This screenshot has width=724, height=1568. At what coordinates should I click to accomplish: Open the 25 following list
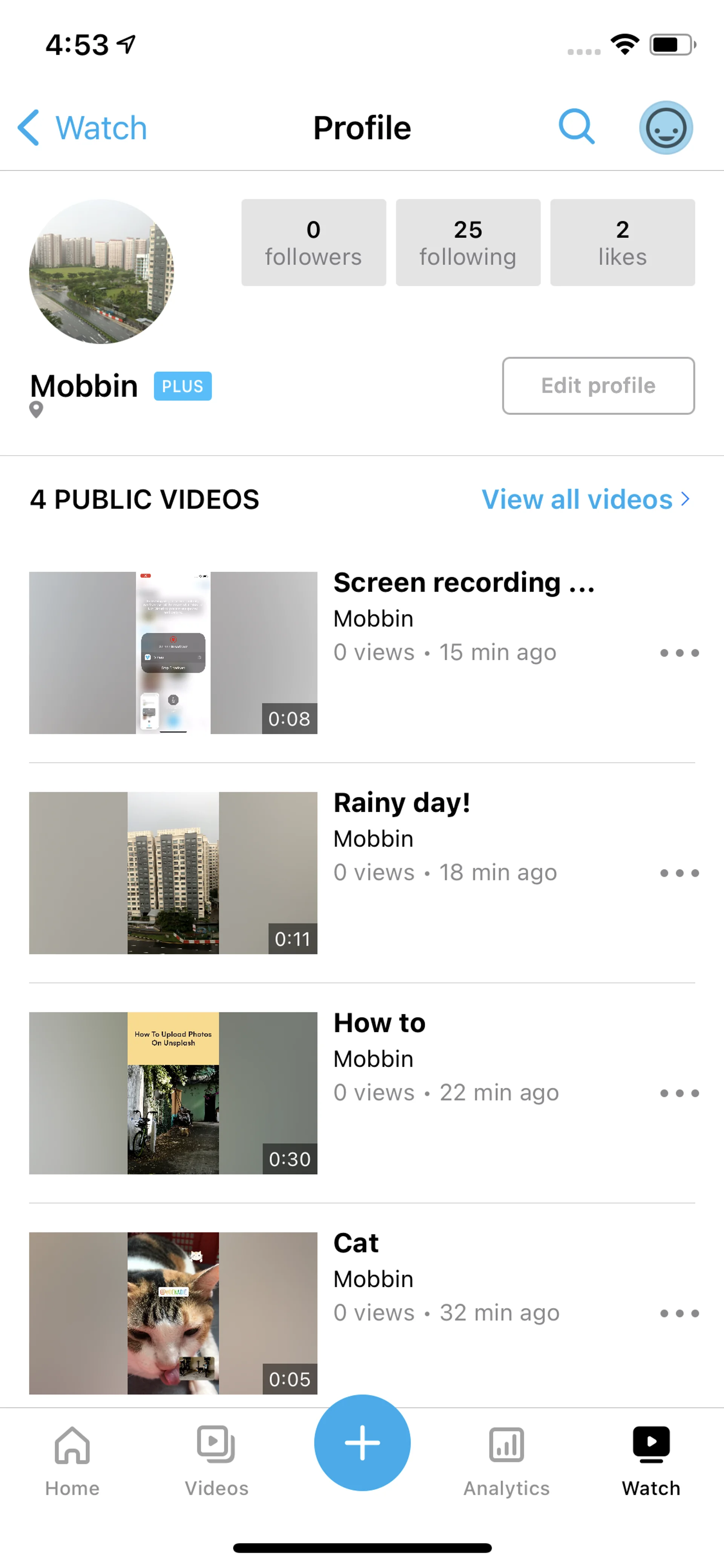468,242
